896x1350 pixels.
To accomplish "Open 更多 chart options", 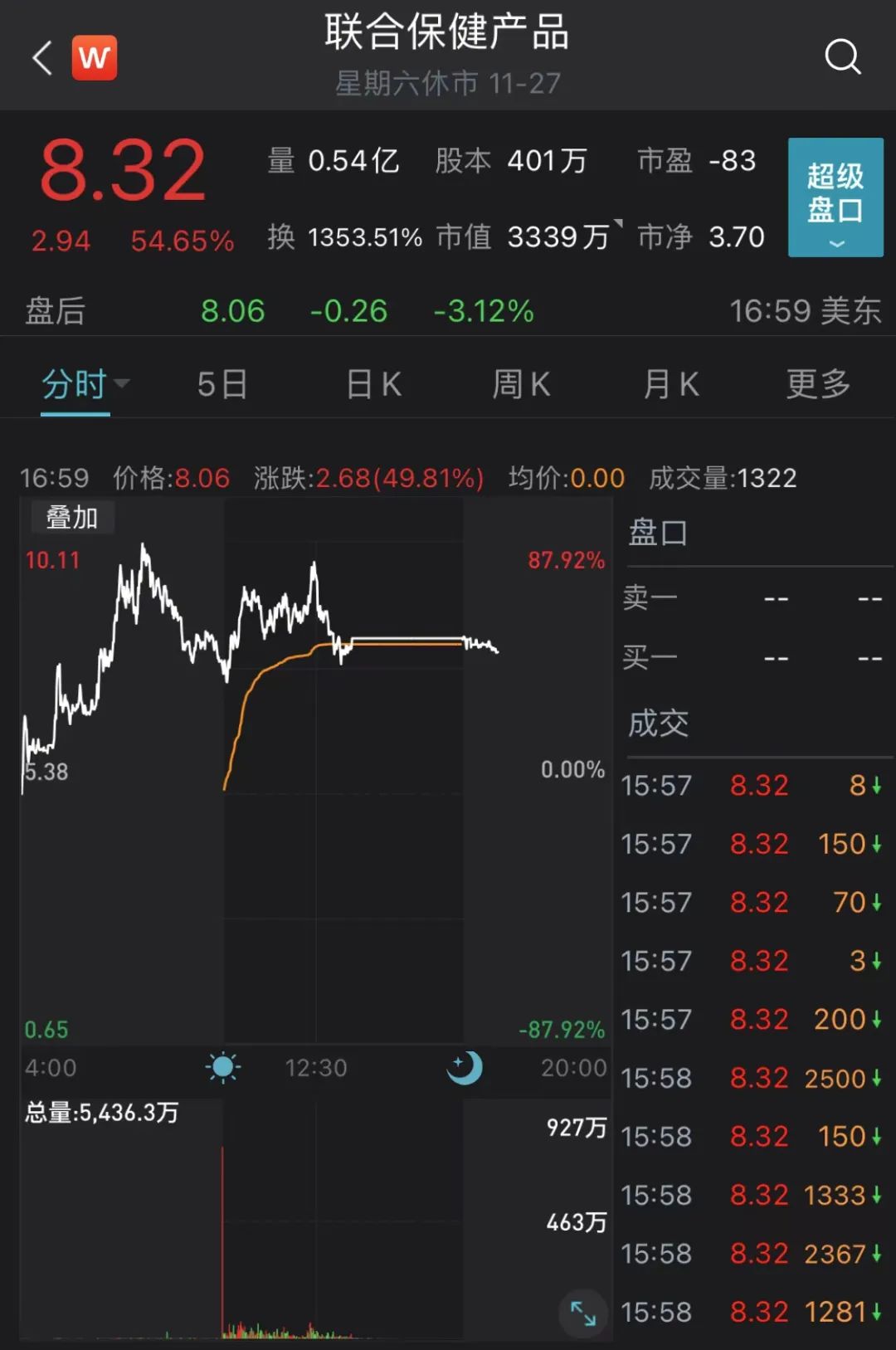I will point(818,384).
